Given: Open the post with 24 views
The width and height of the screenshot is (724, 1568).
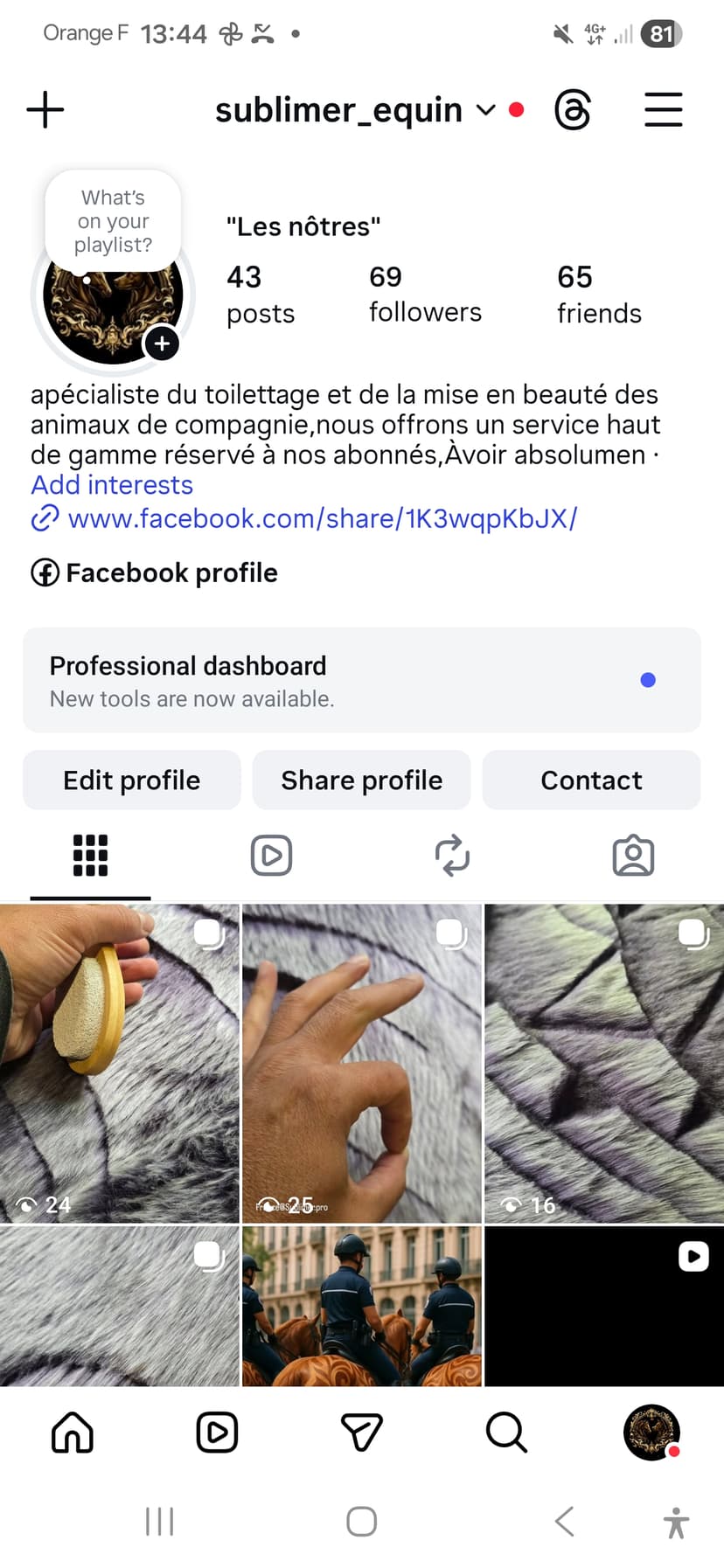Looking at the screenshot, I should click(119, 1063).
